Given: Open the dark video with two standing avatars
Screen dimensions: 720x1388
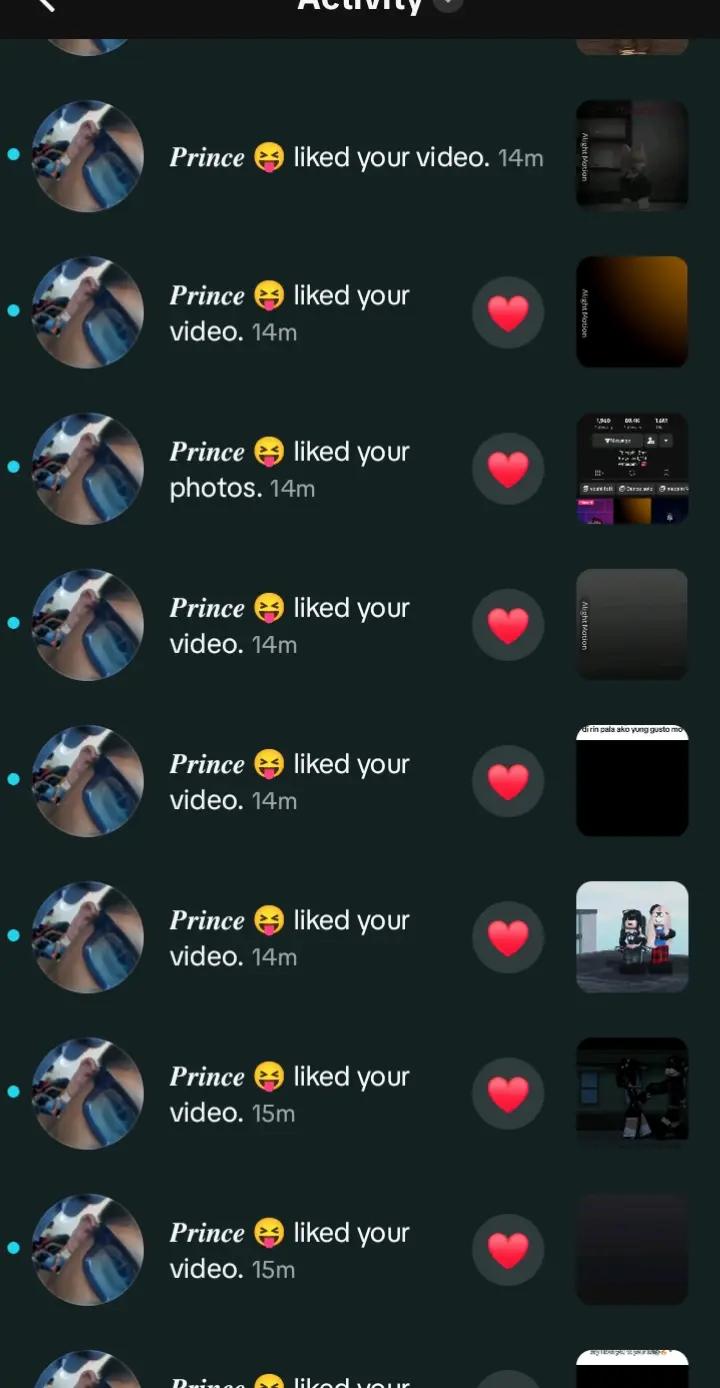Looking at the screenshot, I should point(632,1093).
